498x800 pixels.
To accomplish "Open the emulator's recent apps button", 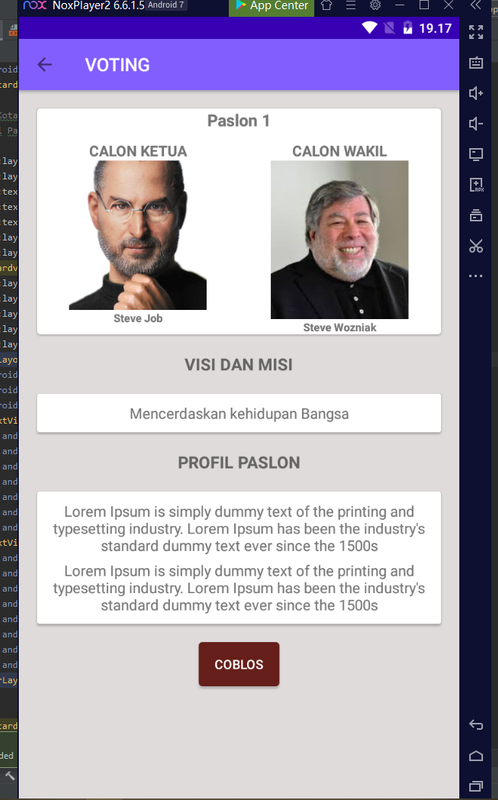I will click(476, 786).
